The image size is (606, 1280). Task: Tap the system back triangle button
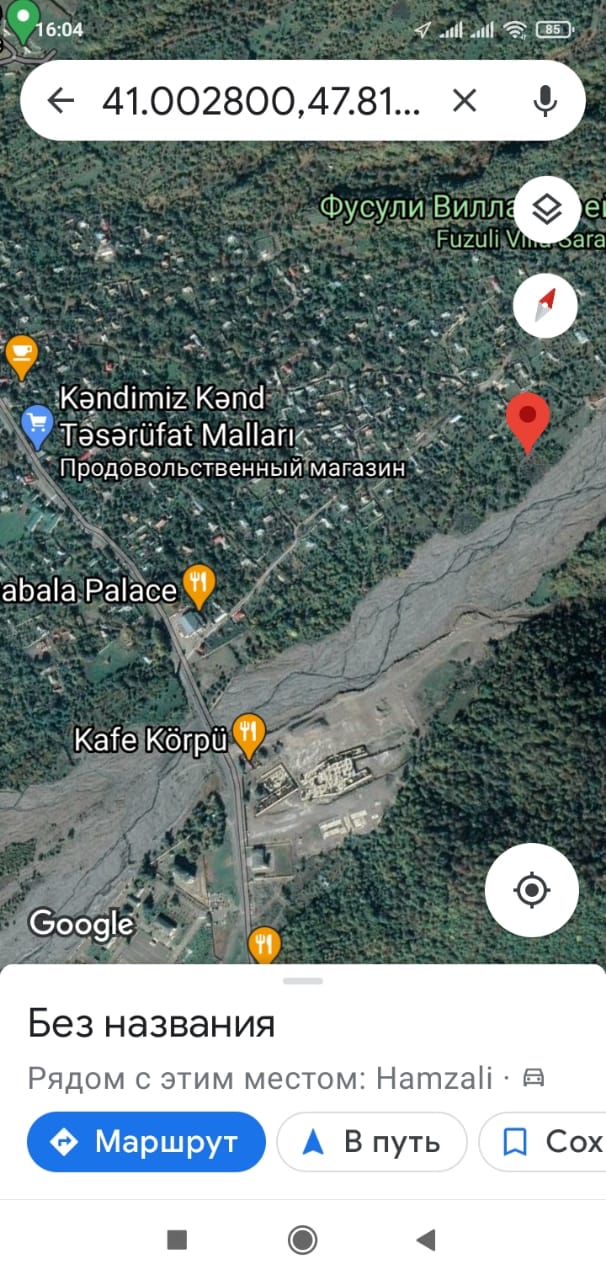(x=426, y=1240)
